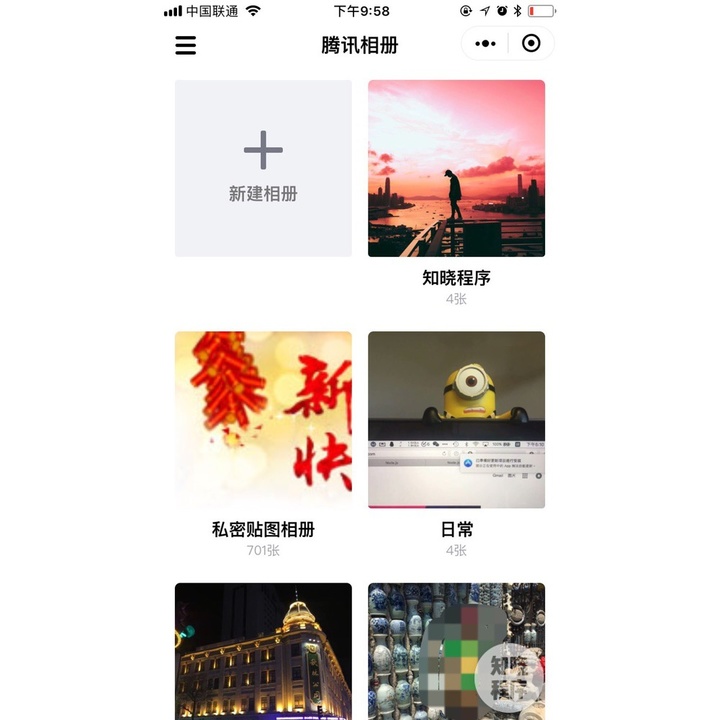The width and height of the screenshot is (720, 720).
Task: Close the mini program with the circle button
Action: (x=531, y=44)
